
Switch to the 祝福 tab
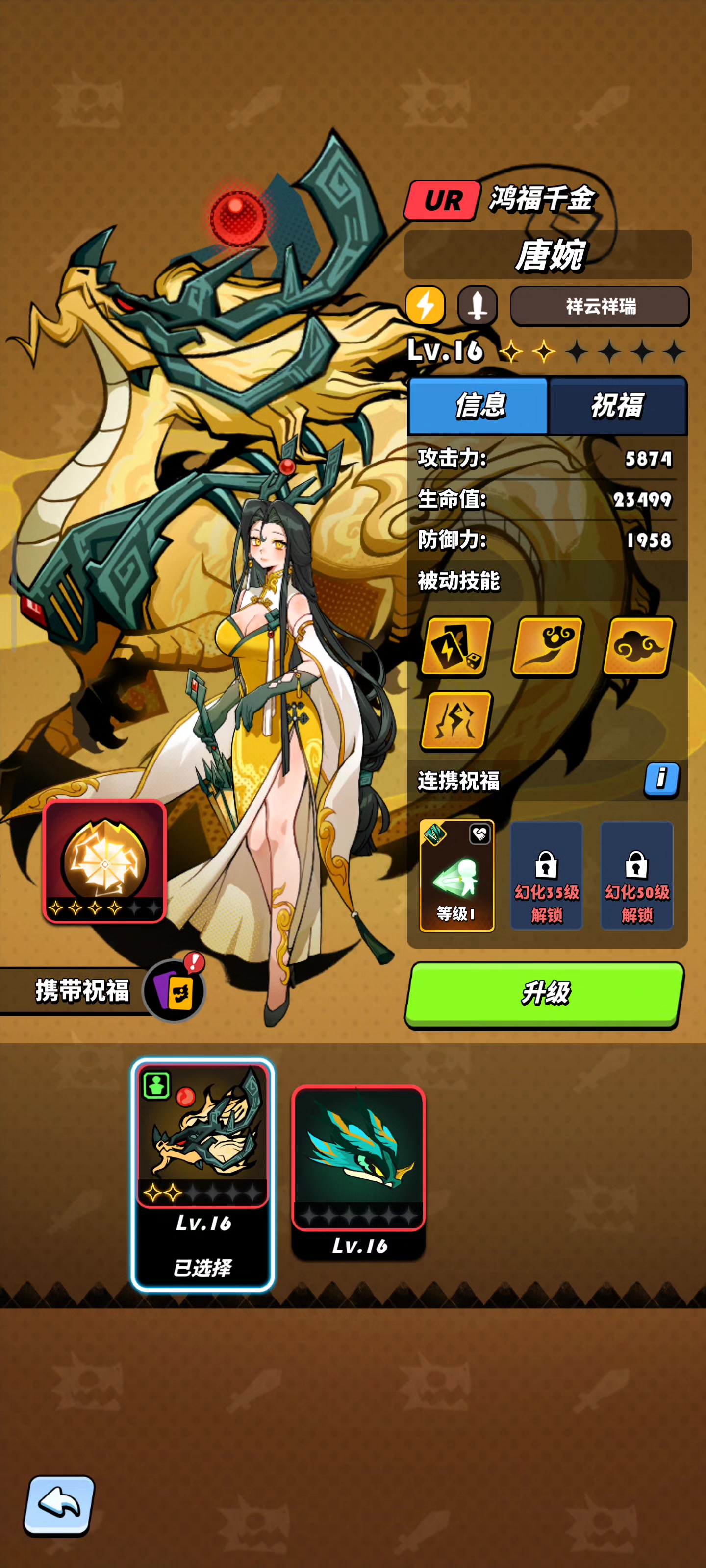(x=618, y=405)
